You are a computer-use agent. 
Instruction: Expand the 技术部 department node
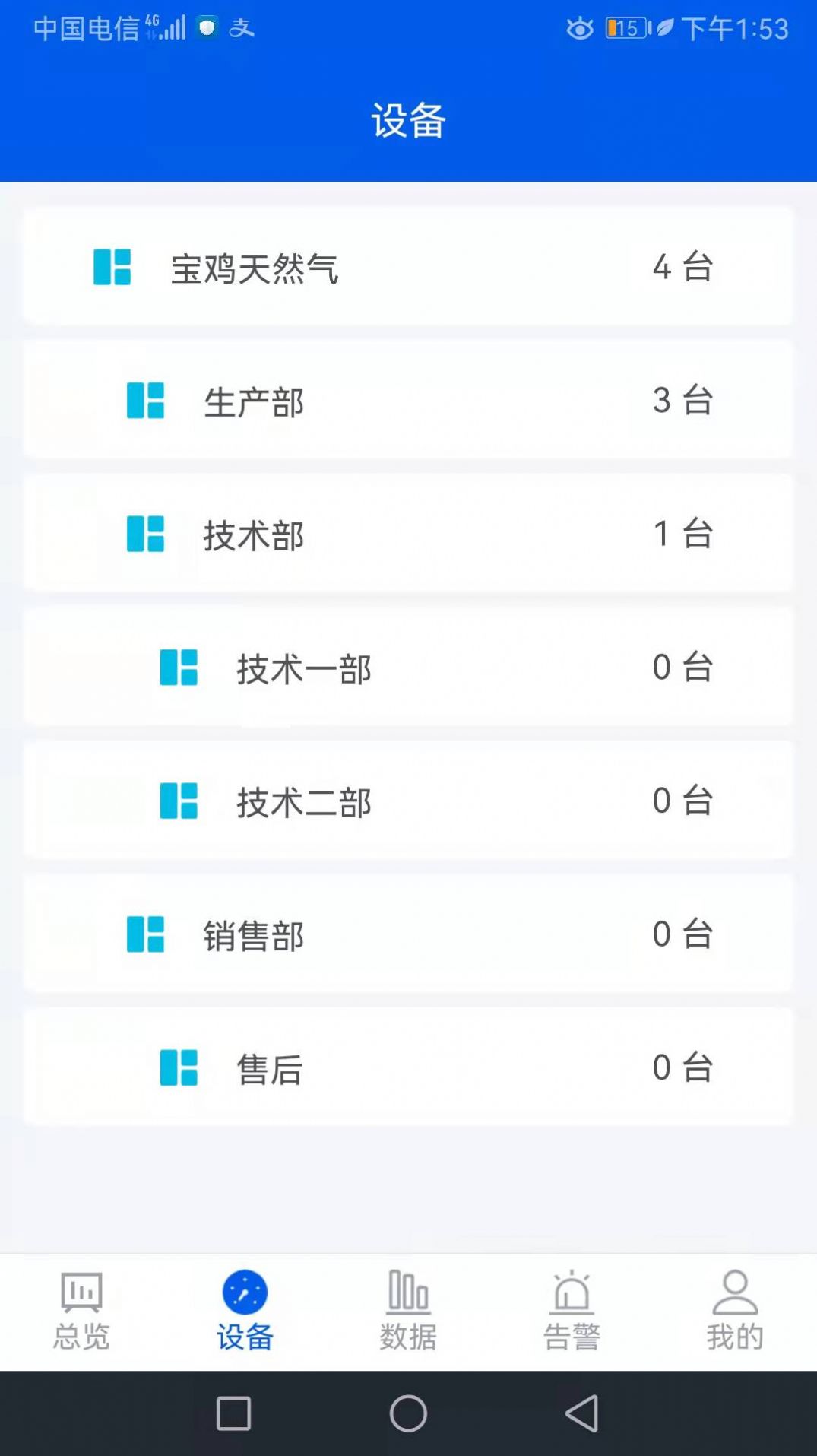coord(408,534)
